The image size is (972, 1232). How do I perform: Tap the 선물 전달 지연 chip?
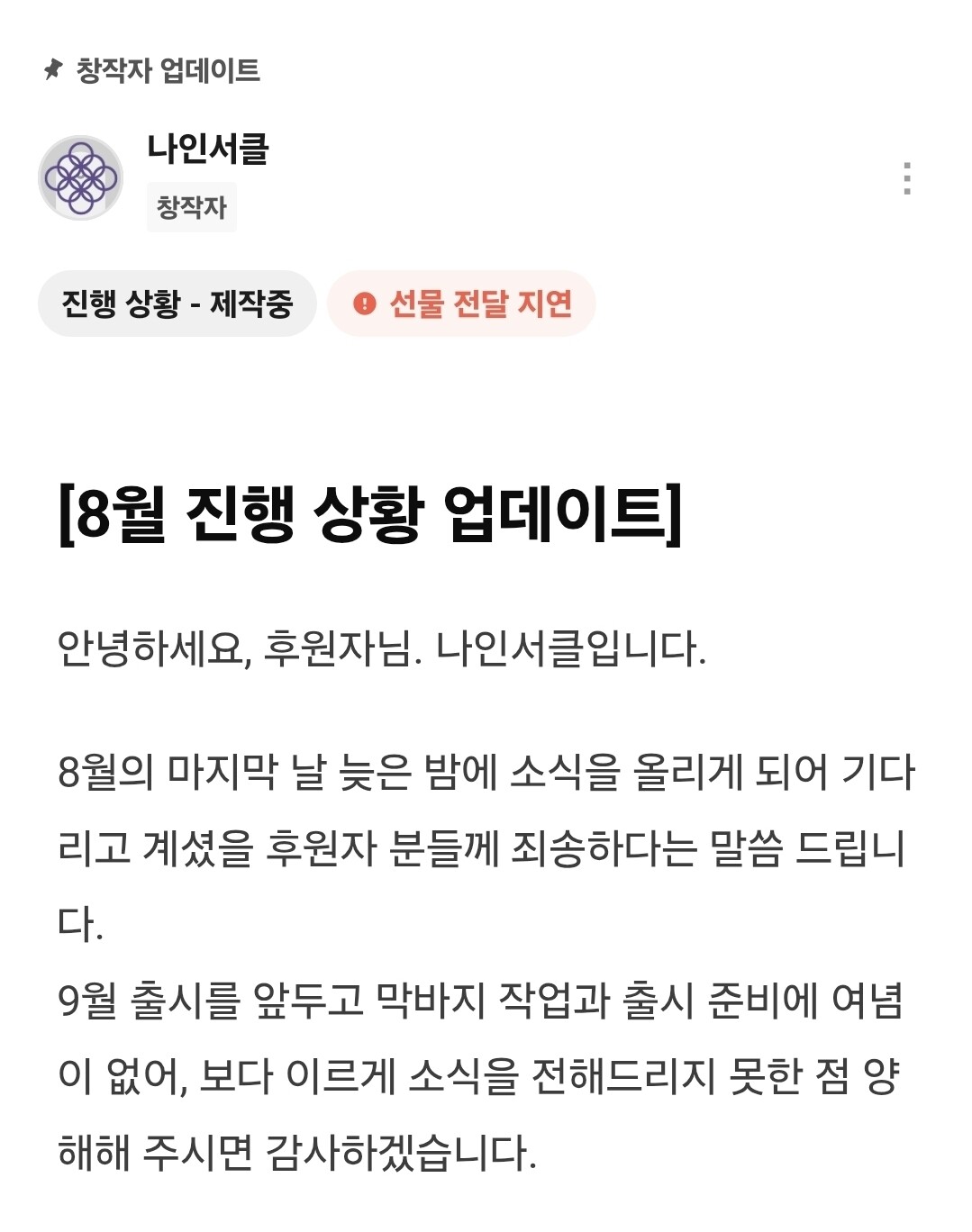coord(462,303)
